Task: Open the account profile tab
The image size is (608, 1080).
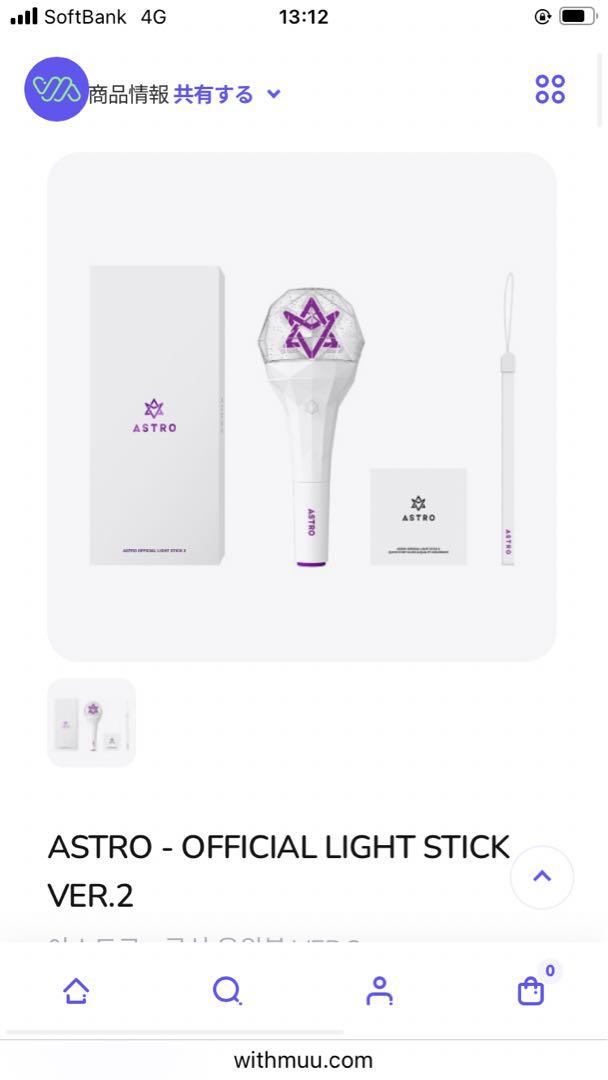Action: tap(379, 991)
